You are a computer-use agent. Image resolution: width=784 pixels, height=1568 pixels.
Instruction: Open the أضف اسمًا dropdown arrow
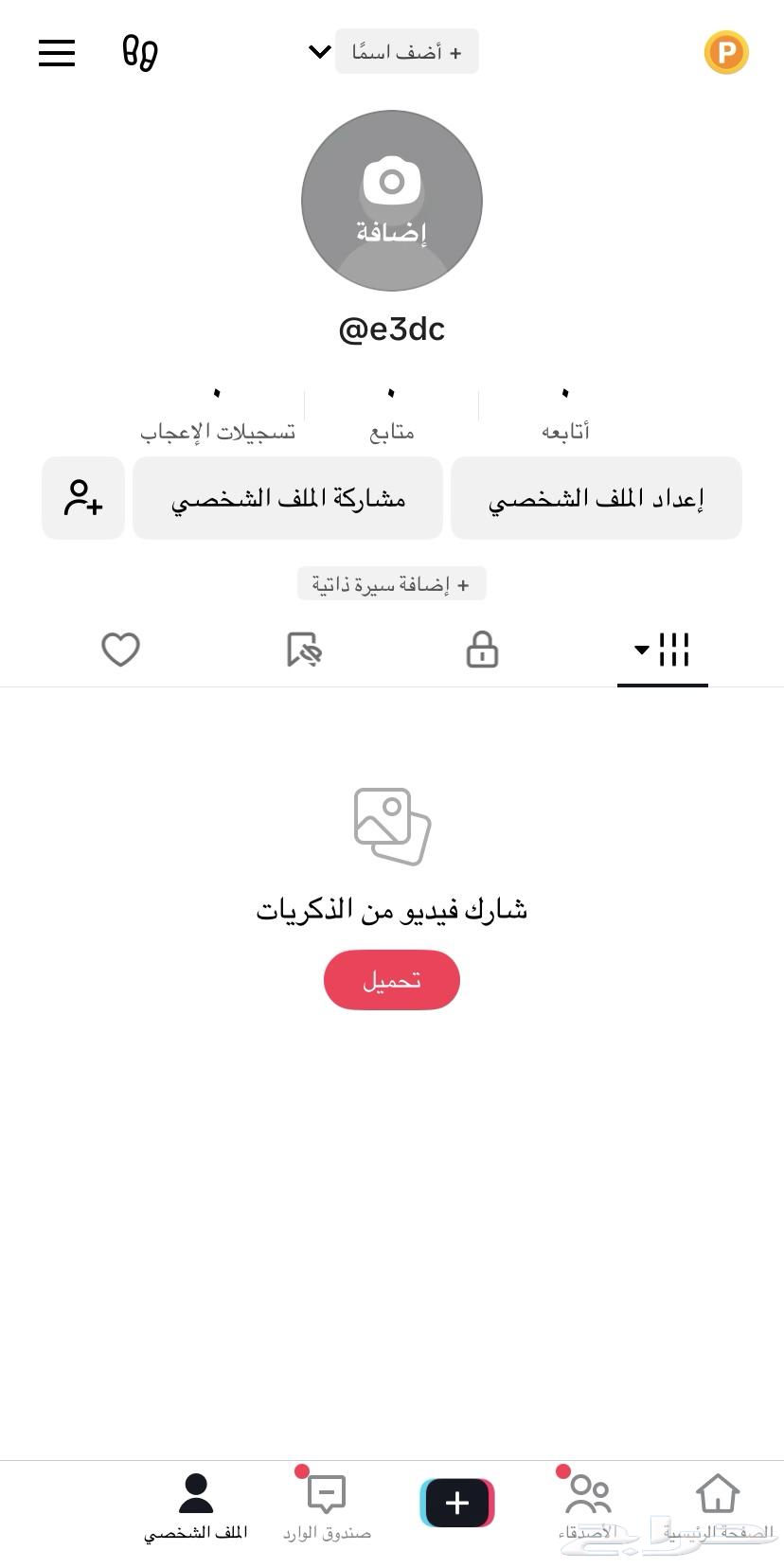(x=319, y=52)
